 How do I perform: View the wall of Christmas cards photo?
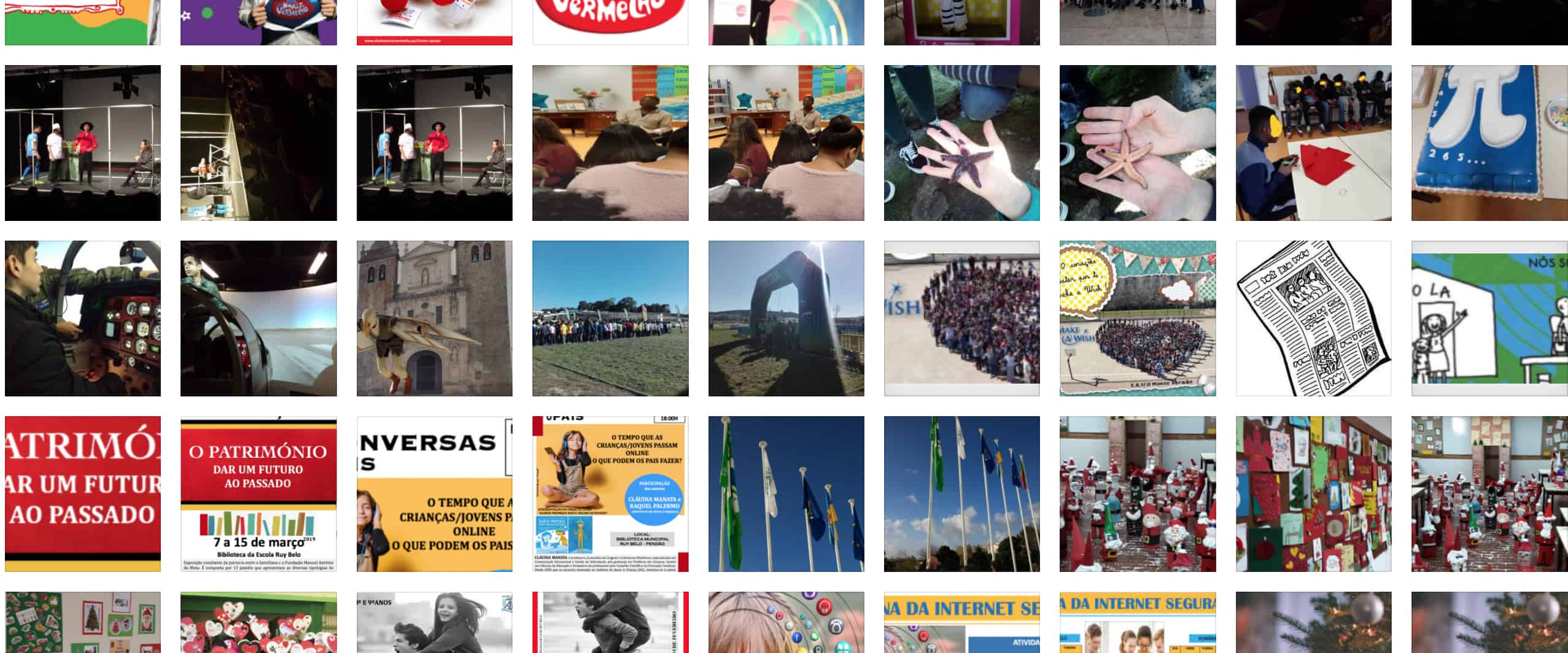pos(1313,494)
